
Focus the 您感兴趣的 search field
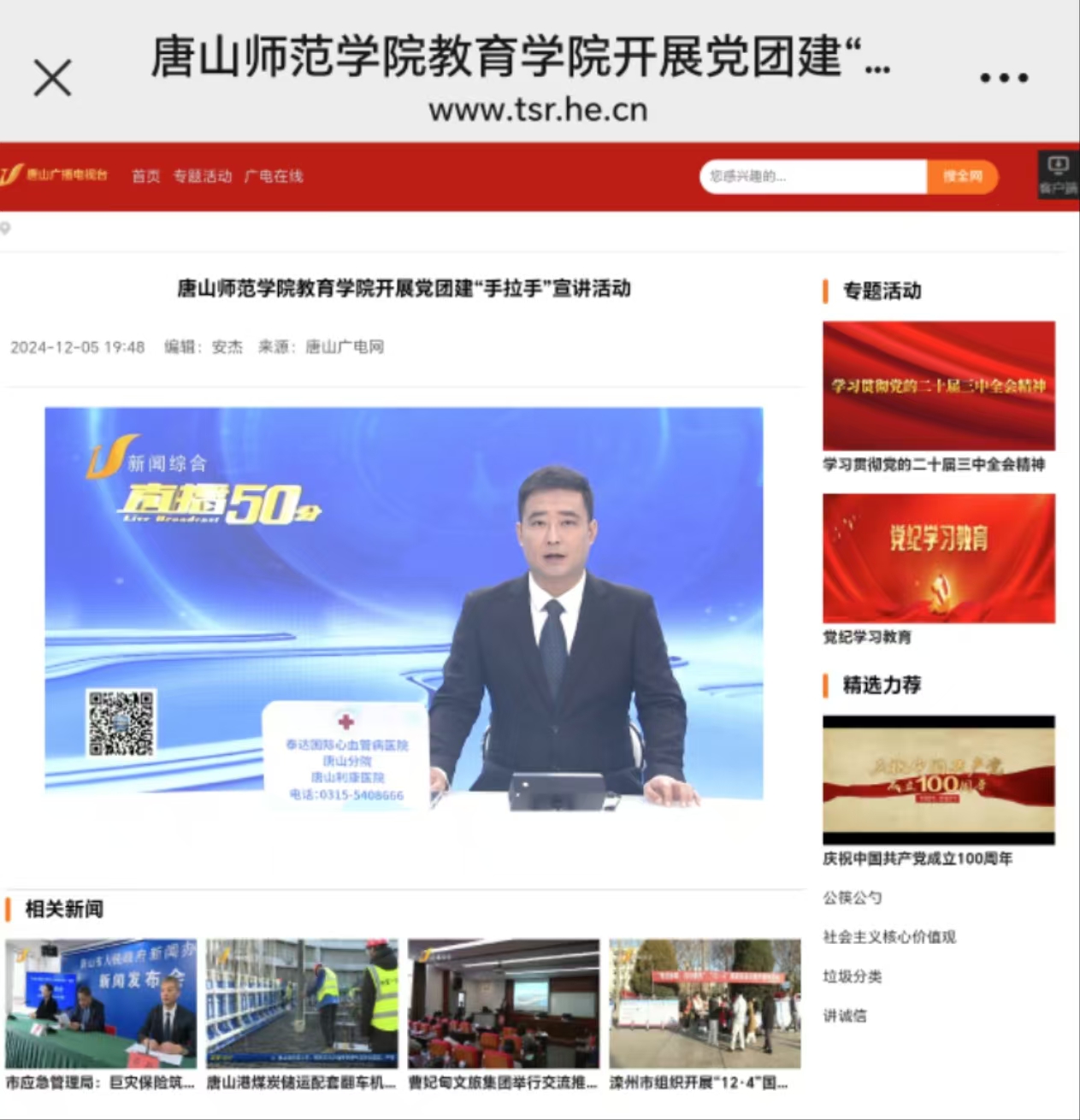click(812, 177)
